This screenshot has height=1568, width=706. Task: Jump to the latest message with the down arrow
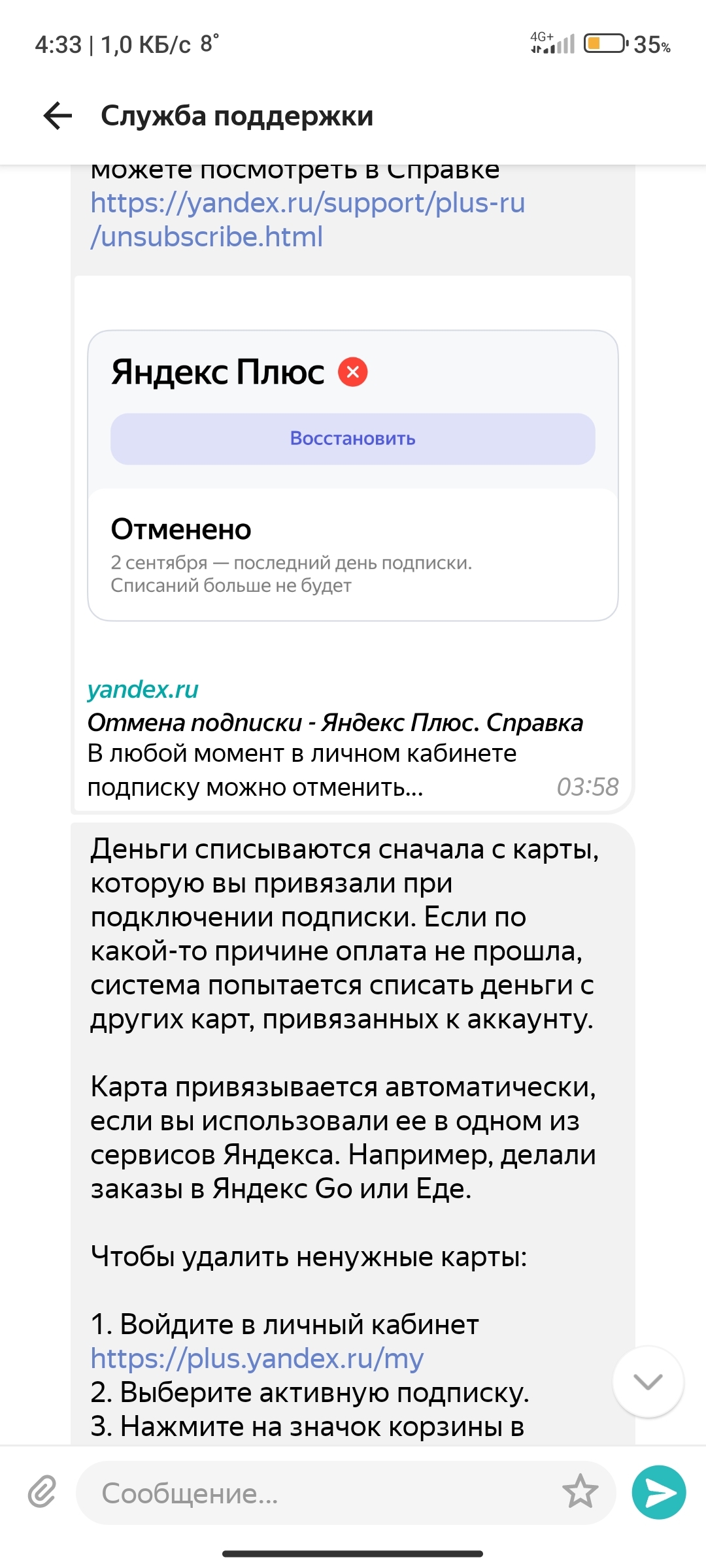click(648, 1382)
